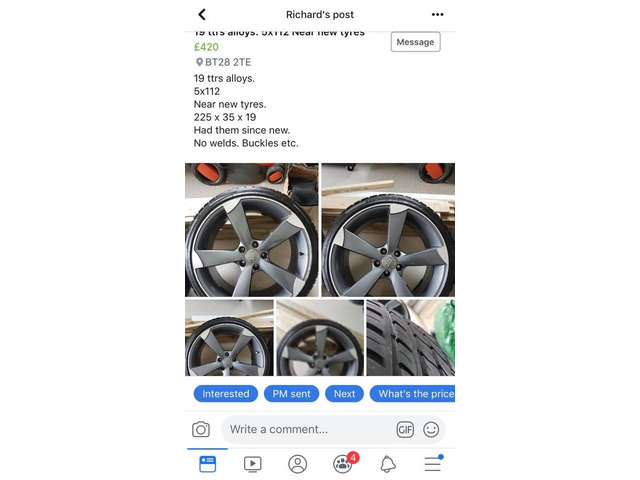Viewport: 640px width, 480px height.
Task: Open the three-dot overflow menu
Action: pyautogui.click(x=437, y=15)
